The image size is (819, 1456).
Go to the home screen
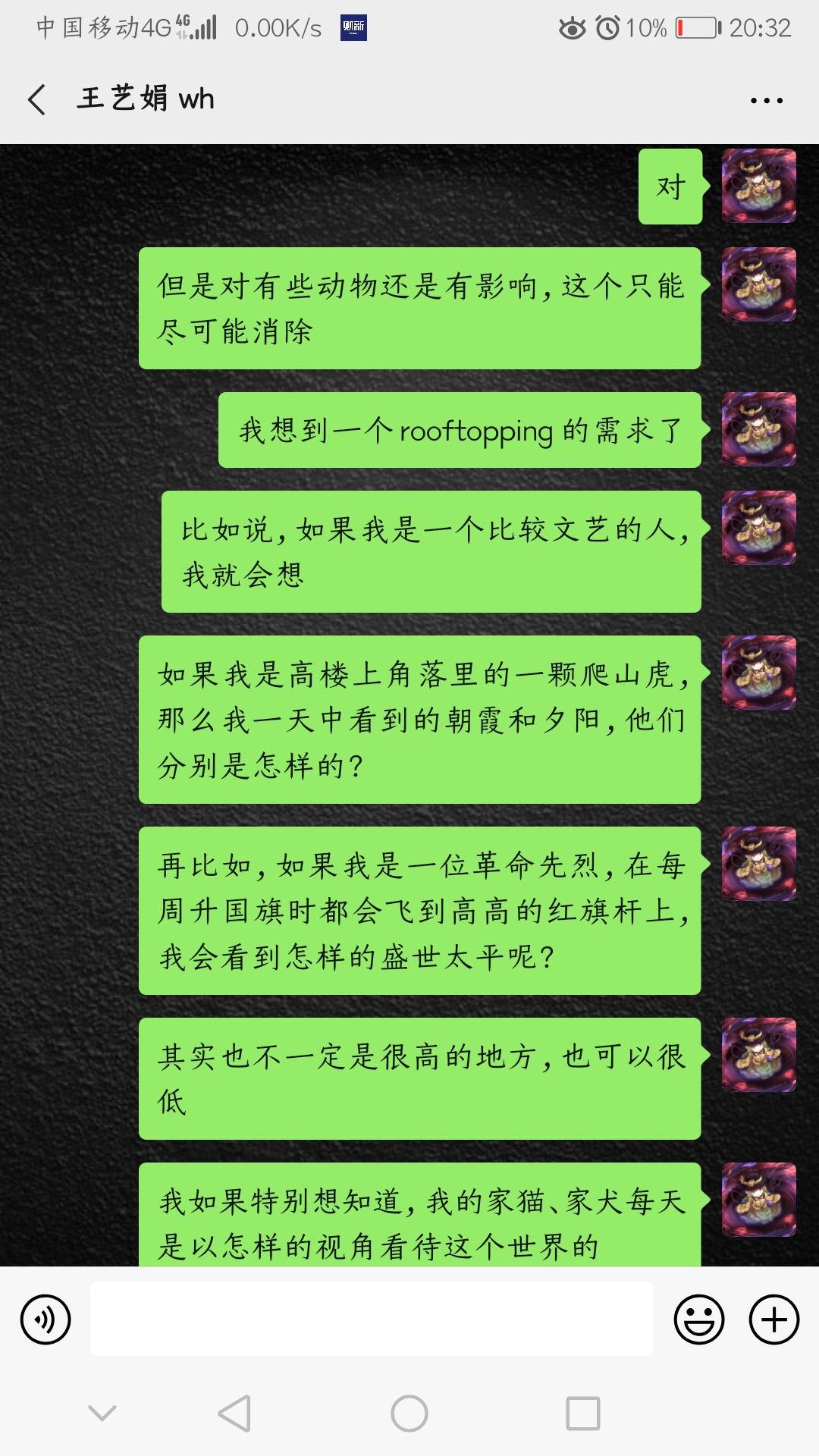point(409,1414)
